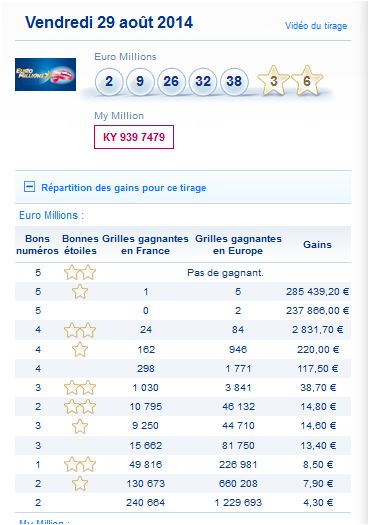Open the Vidéo du tirage link
This screenshot has width=369, height=525.
(316, 26)
